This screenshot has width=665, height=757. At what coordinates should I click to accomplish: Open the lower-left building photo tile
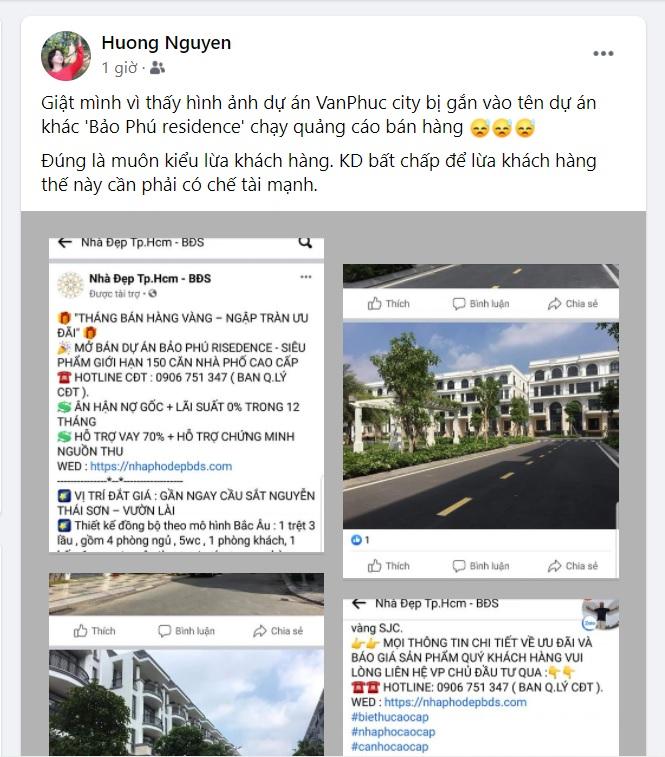(x=186, y=665)
